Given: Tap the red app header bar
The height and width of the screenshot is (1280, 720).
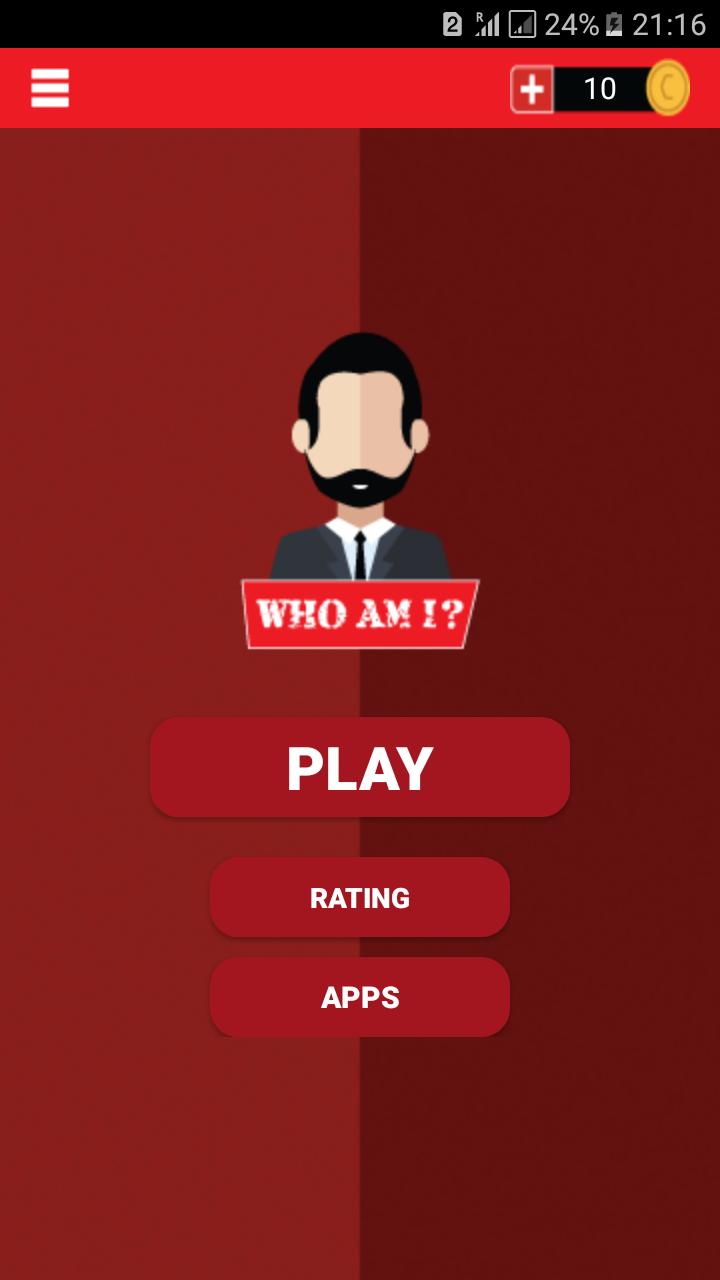Looking at the screenshot, I should [300, 88].
